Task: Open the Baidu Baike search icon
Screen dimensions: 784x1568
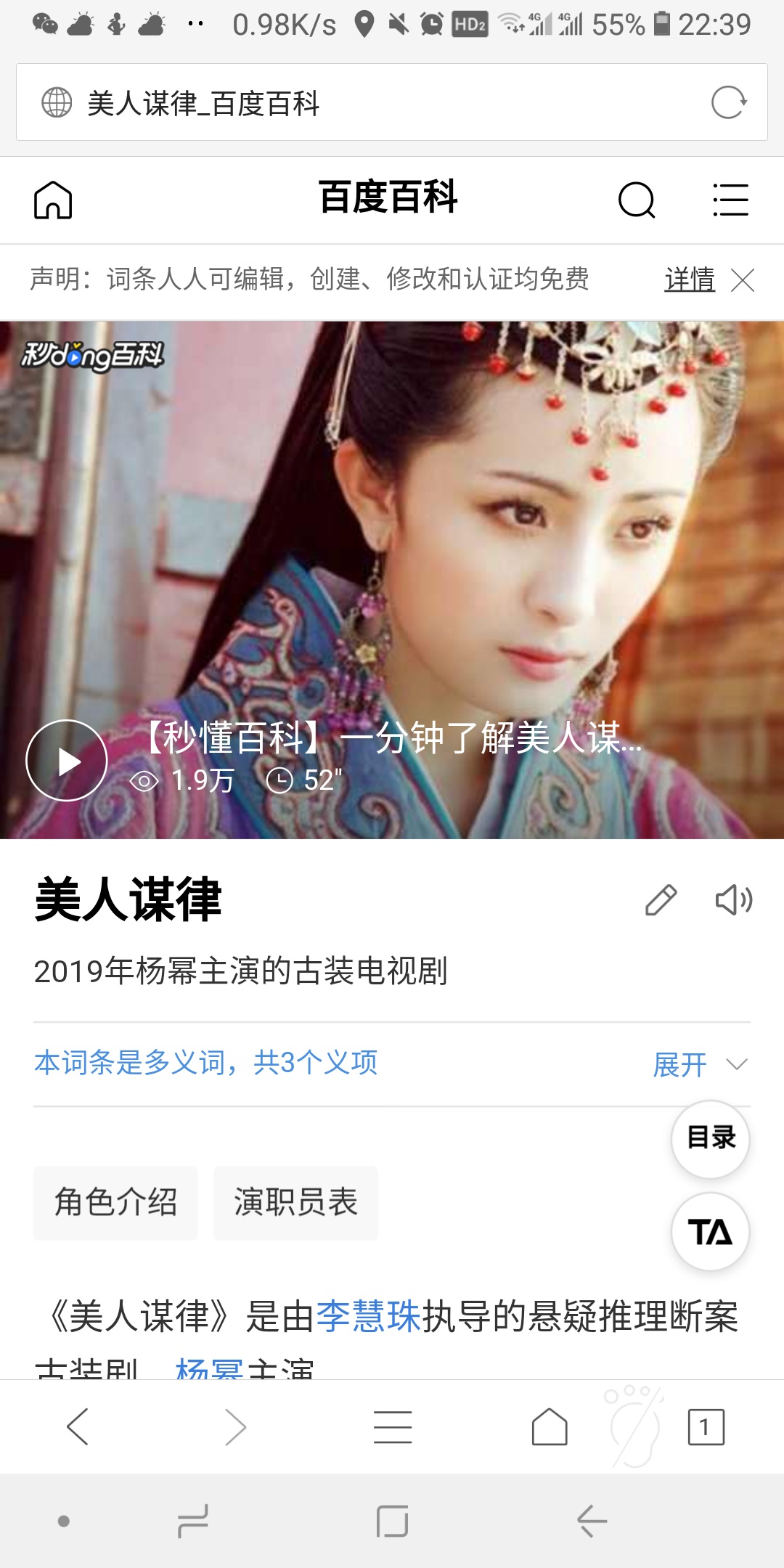Action: tap(637, 200)
